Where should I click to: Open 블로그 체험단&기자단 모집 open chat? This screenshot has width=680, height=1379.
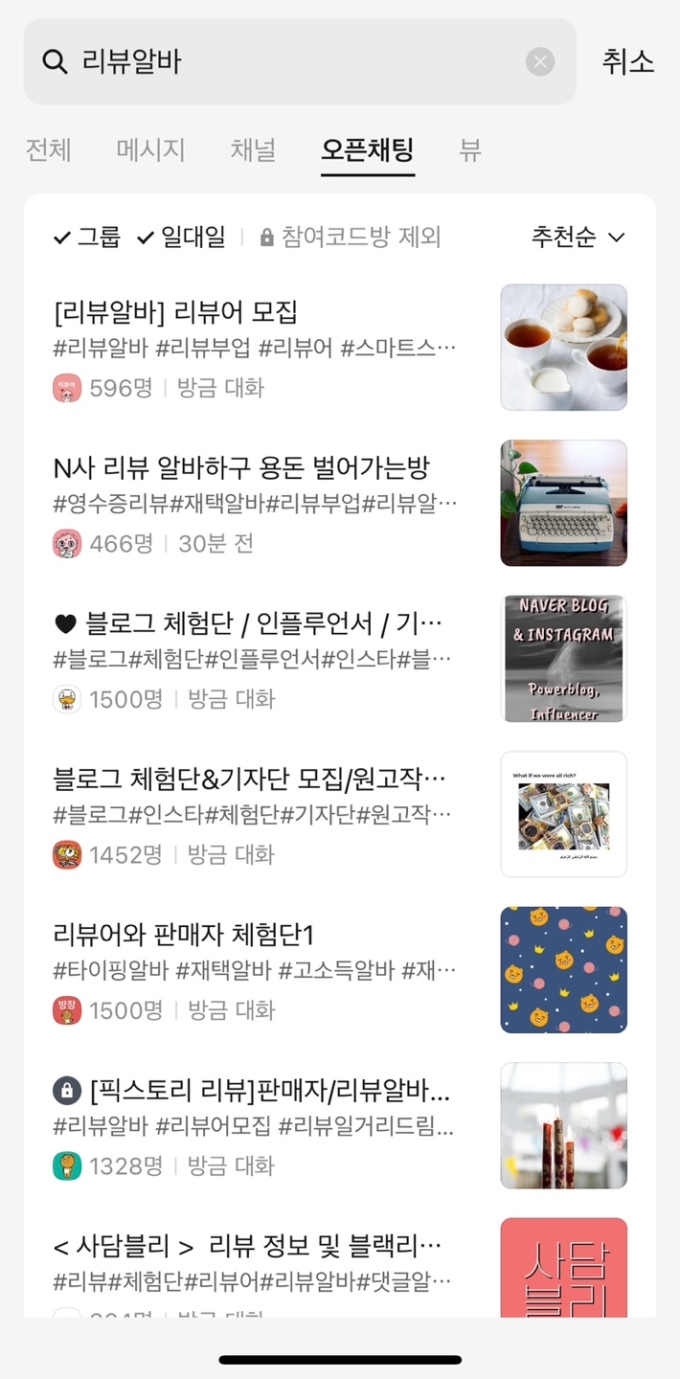[x=340, y=815]
